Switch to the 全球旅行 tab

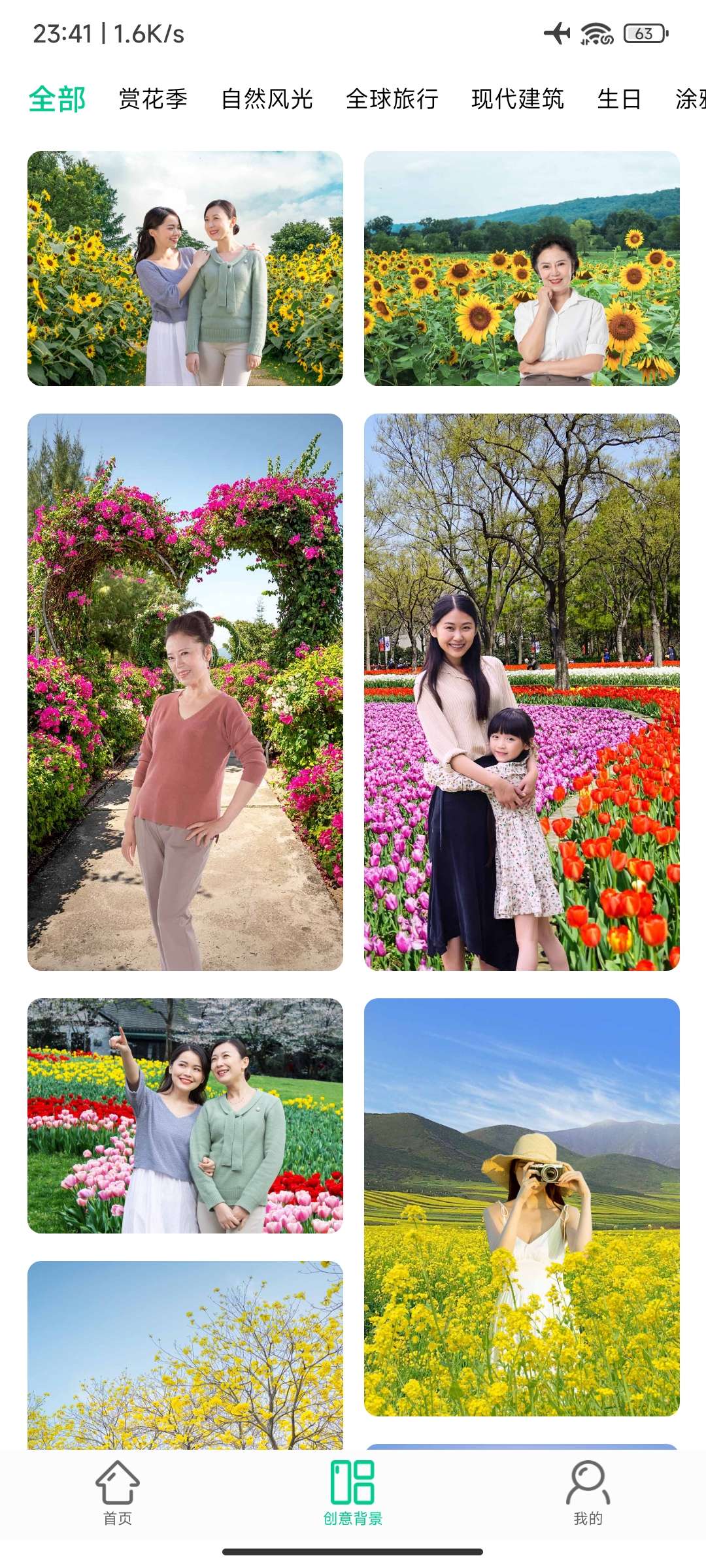(x=392, y=99)
